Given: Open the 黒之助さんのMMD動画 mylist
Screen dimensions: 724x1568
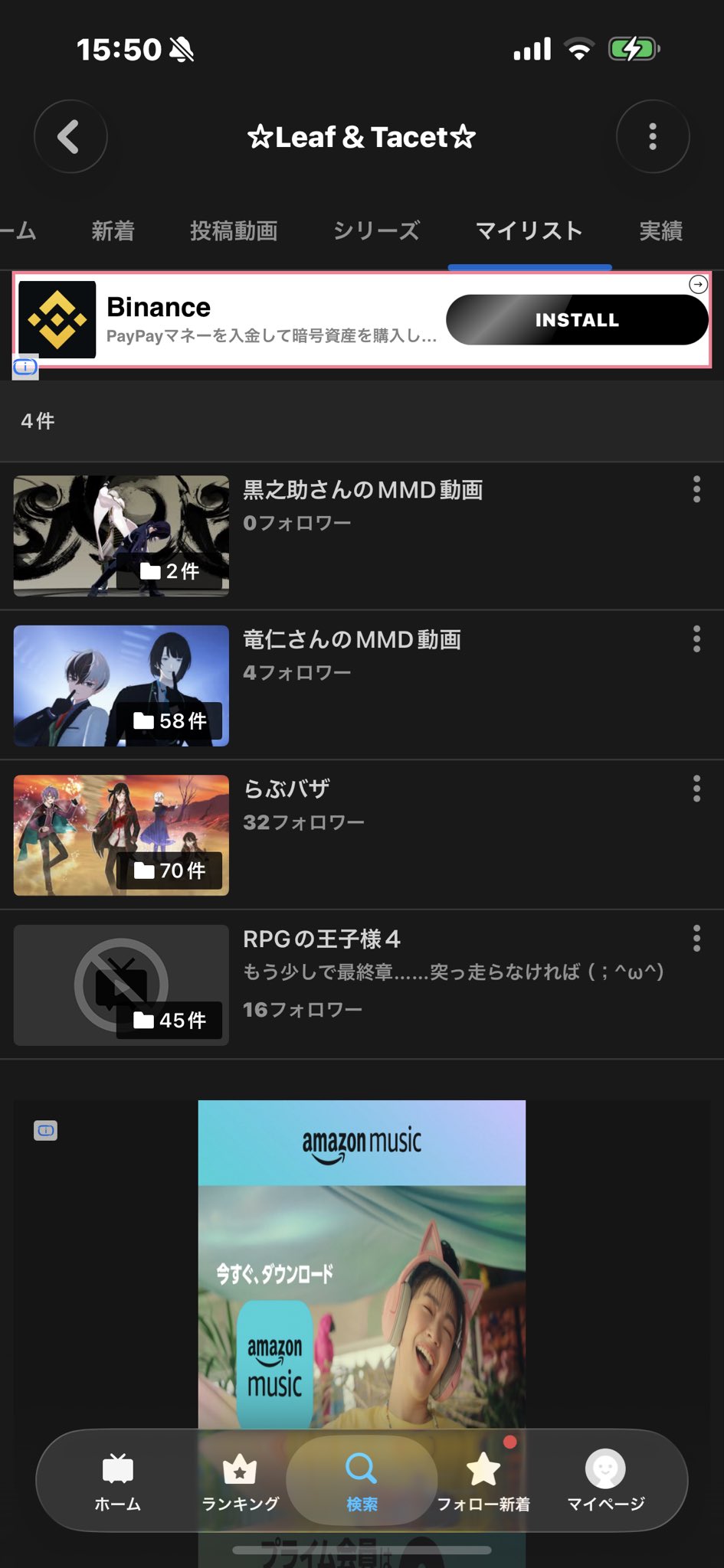Looking at the screenshot, I should click(x=362, y=491).
